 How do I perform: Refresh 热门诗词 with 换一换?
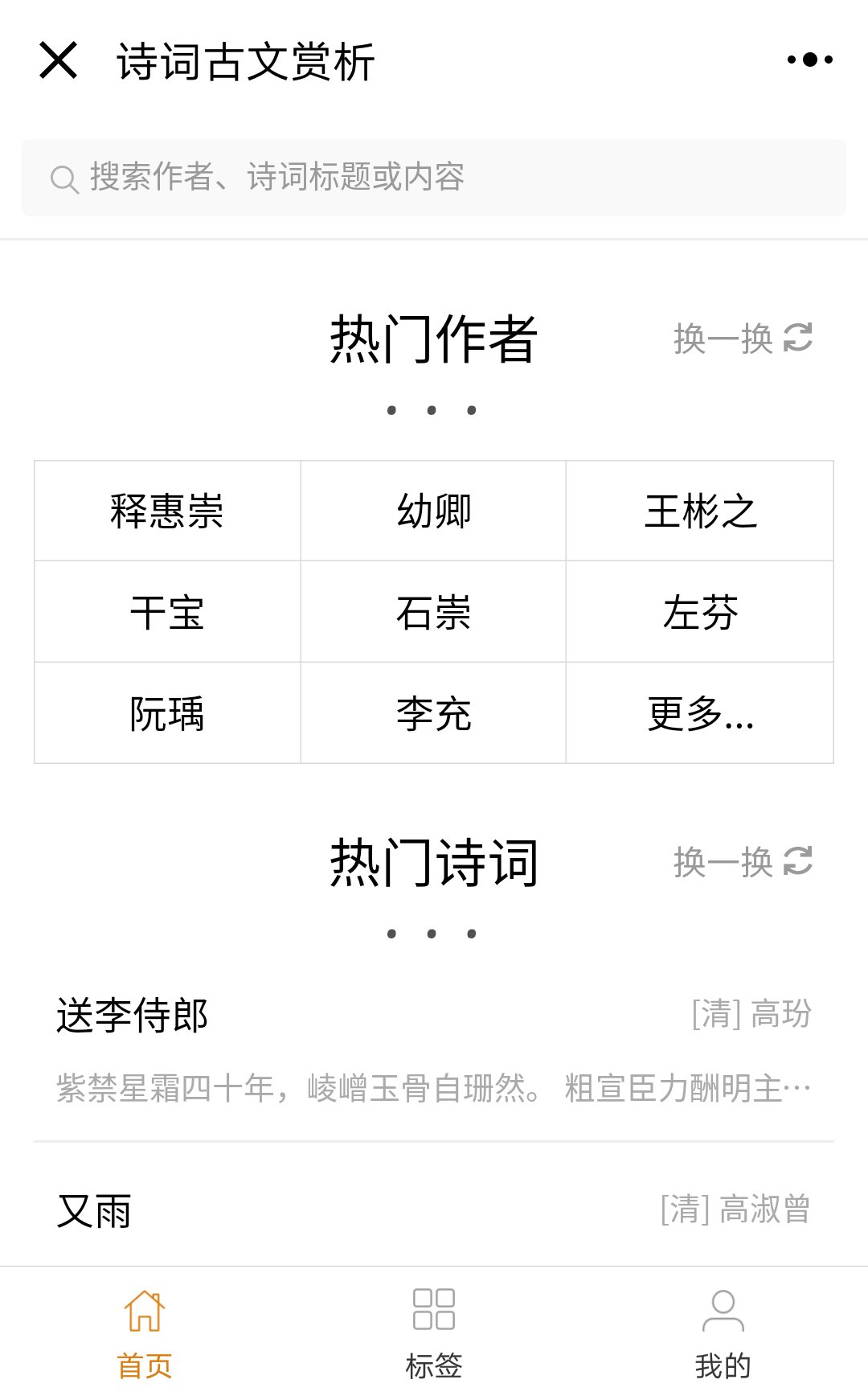[743, 862]
